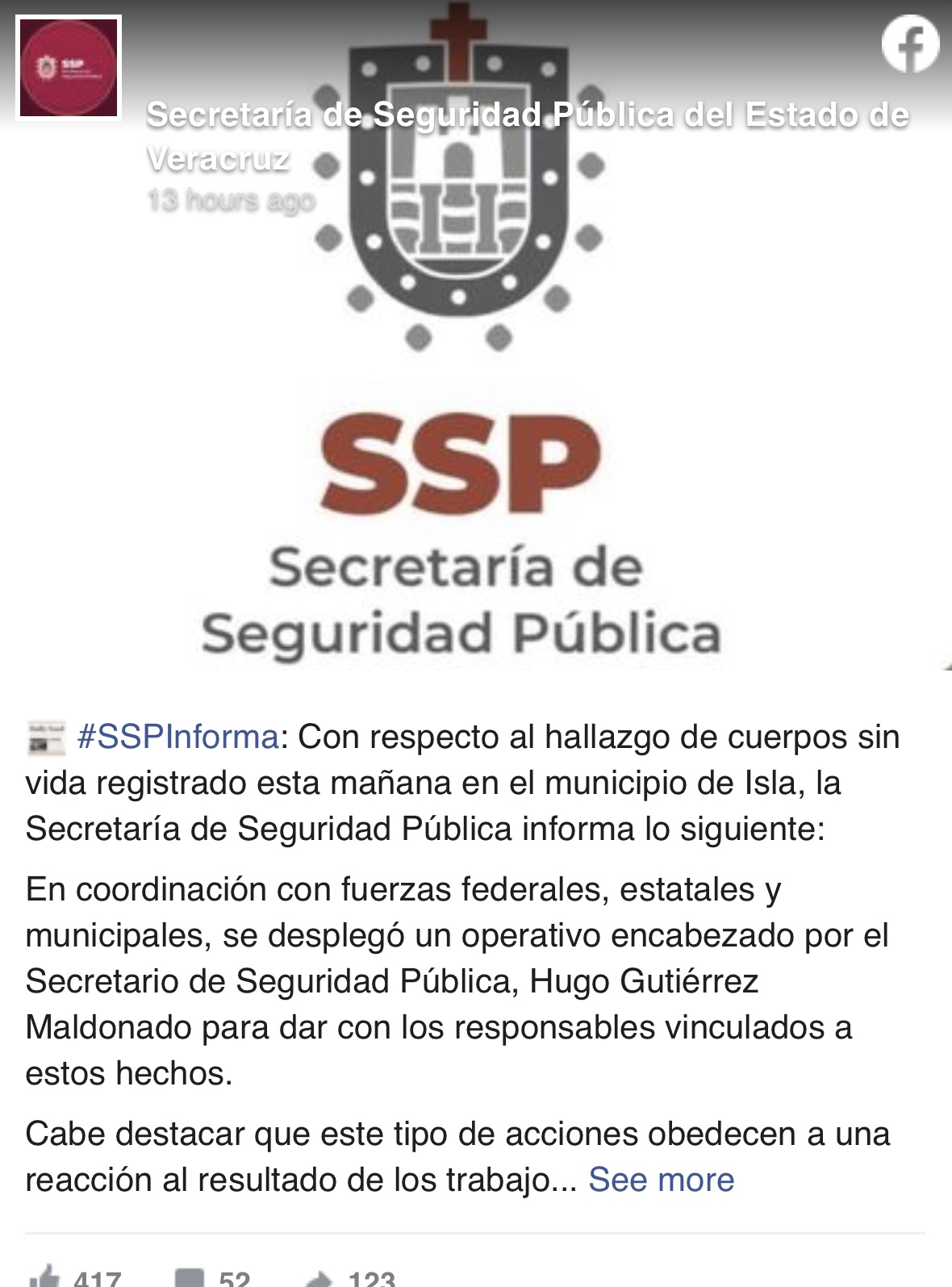This screenshot has width=952, height=1287.
Task: Open the Facebook logo icon
Action: click(910, 44)
